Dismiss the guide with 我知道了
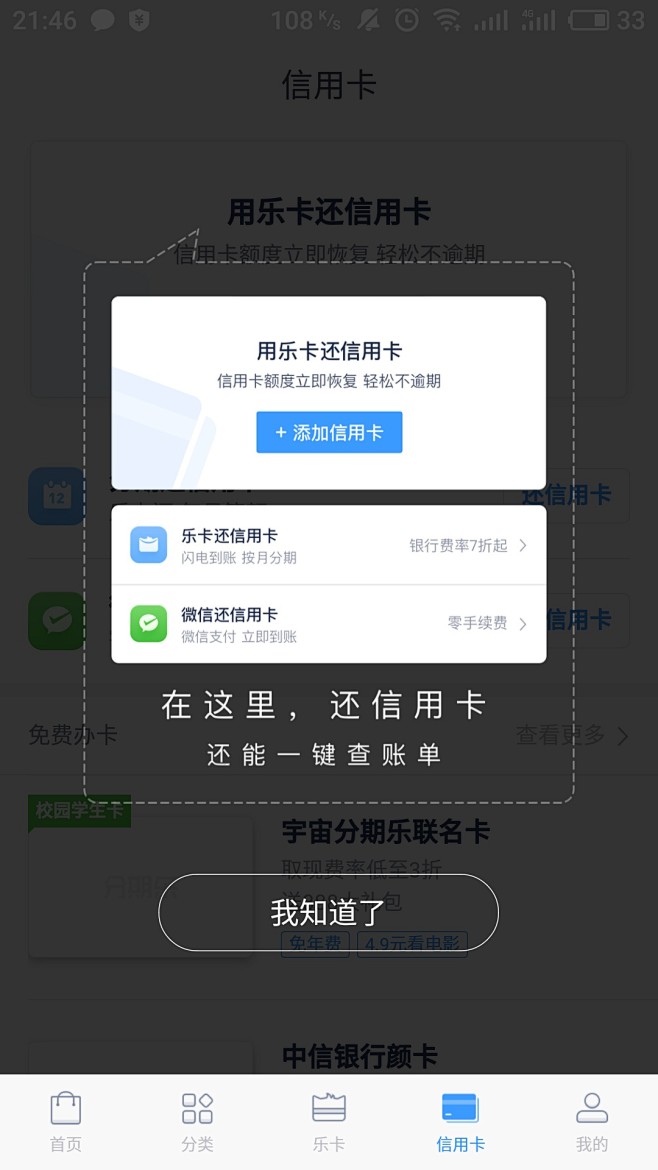Image resolution: width=658 pixels, height=1170 pixels. [328, 912]
